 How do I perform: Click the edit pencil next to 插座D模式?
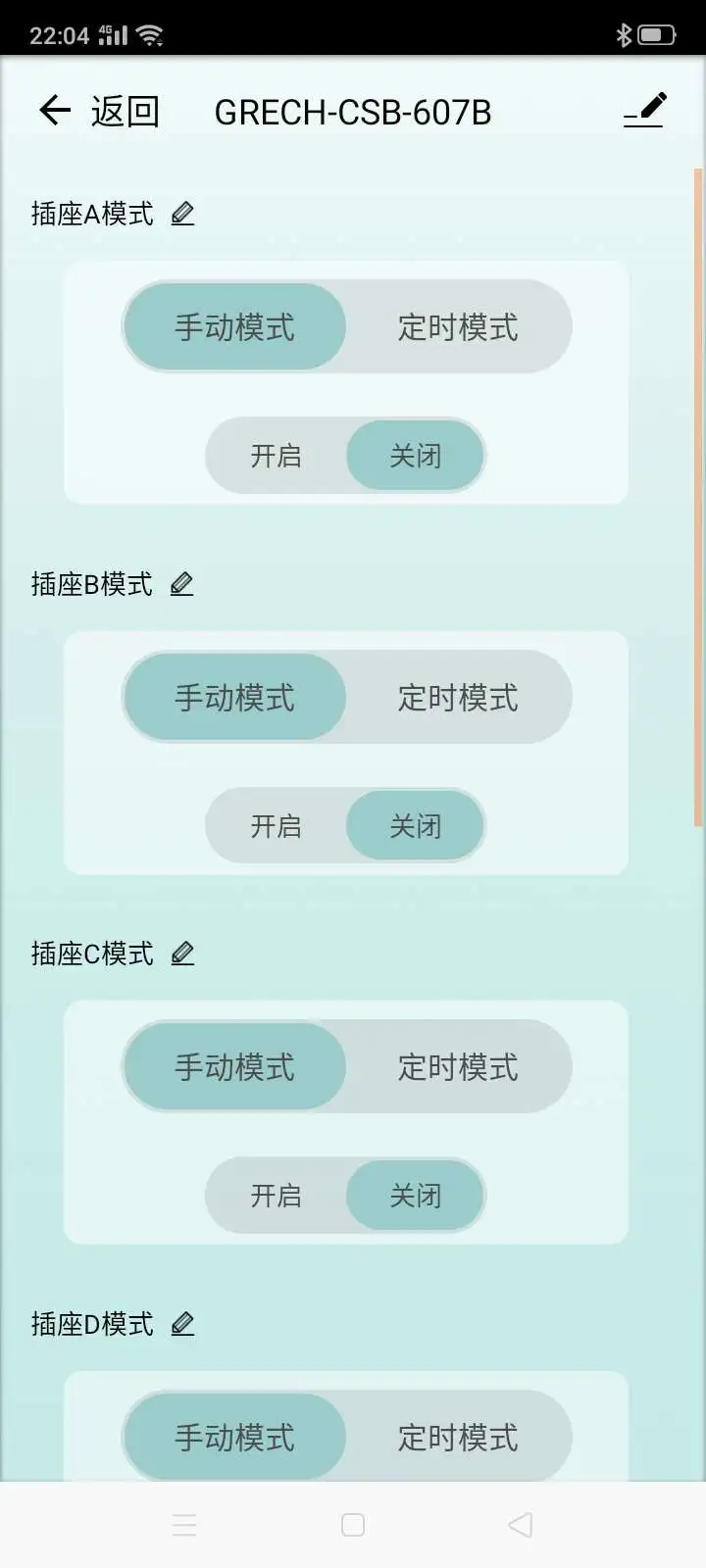181,1323
